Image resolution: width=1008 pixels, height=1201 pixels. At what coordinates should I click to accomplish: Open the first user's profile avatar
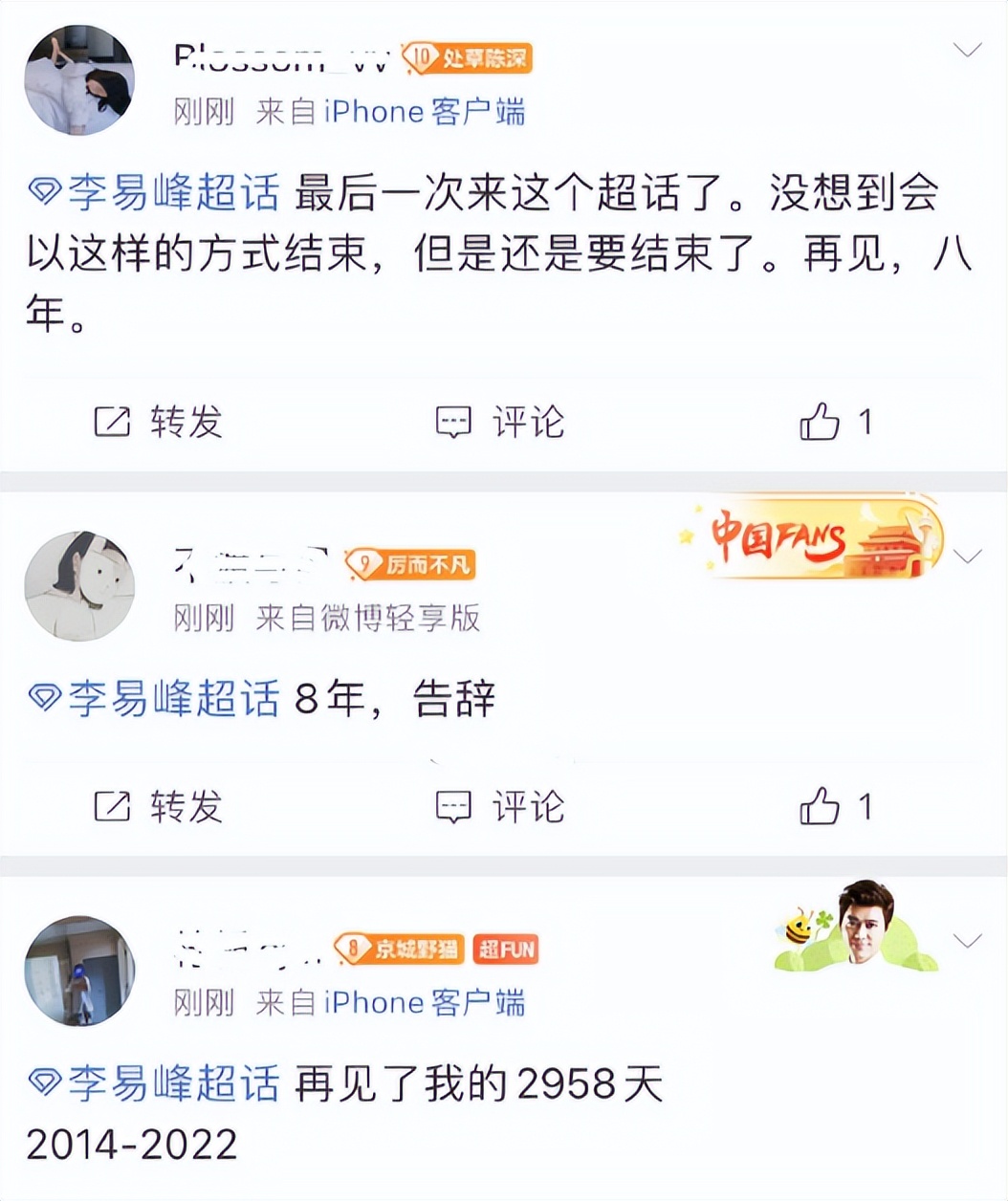click(x=78, y=78)
